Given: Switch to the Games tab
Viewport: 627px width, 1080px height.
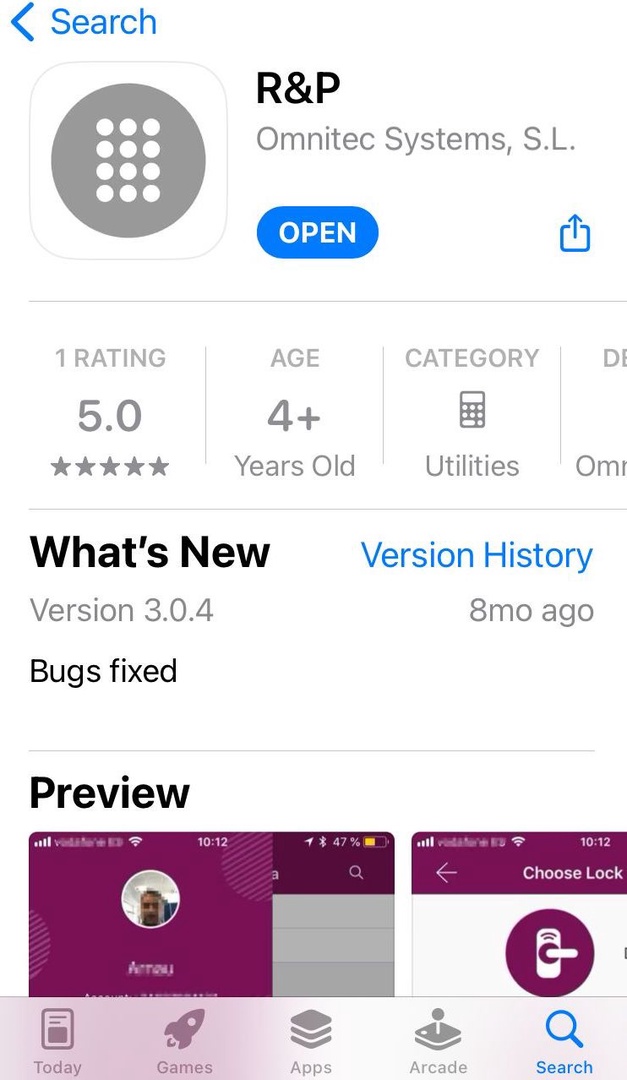Looking at the screenshot, I should (x=184, y=1040).
